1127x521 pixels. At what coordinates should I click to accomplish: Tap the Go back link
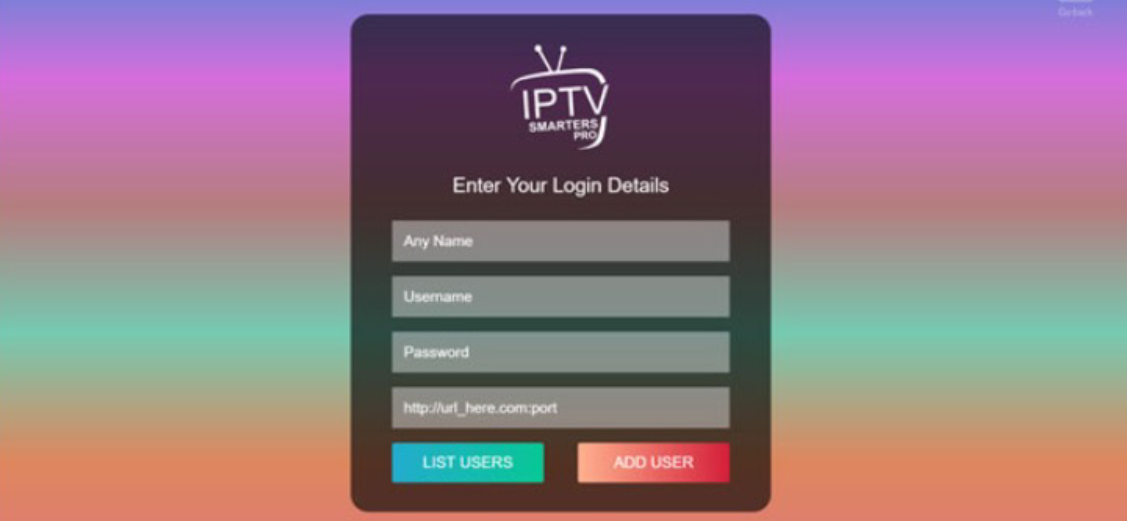pyautogui.click(x=1075, y=12)
